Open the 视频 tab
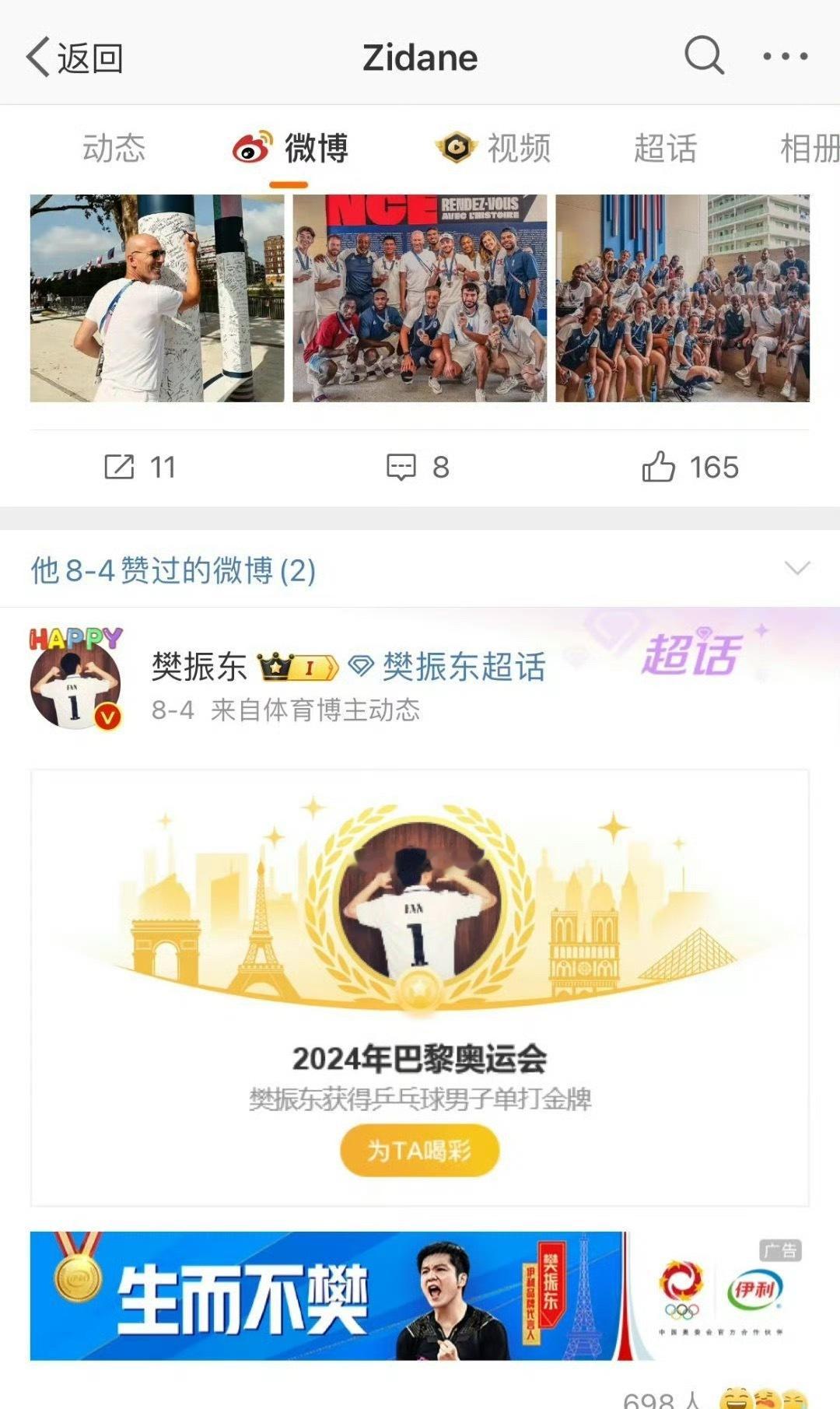Image resolution: width=840 pixels, height=1409 pixels. pyautogui.click(x=519, y=149)
